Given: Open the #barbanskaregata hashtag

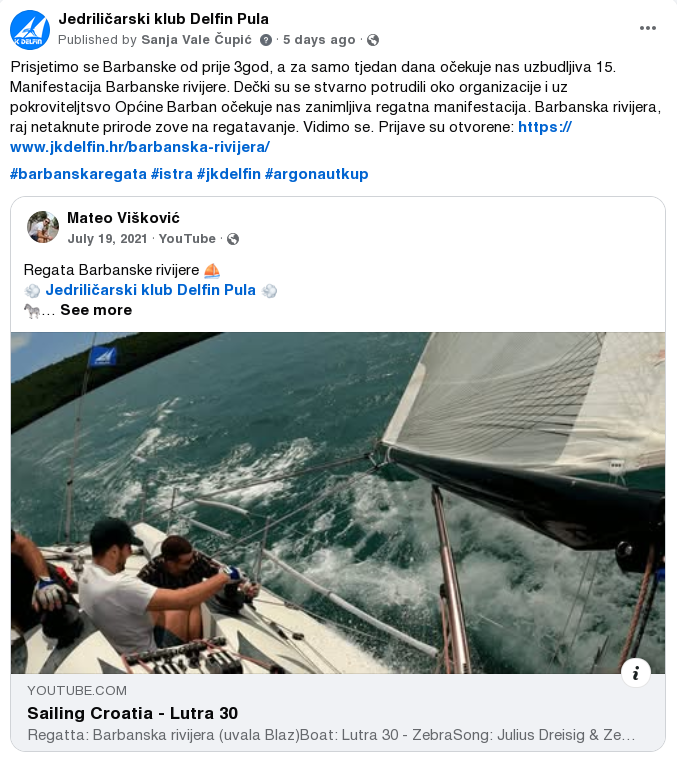Looking at the screenshot, I should click(78, 174).
